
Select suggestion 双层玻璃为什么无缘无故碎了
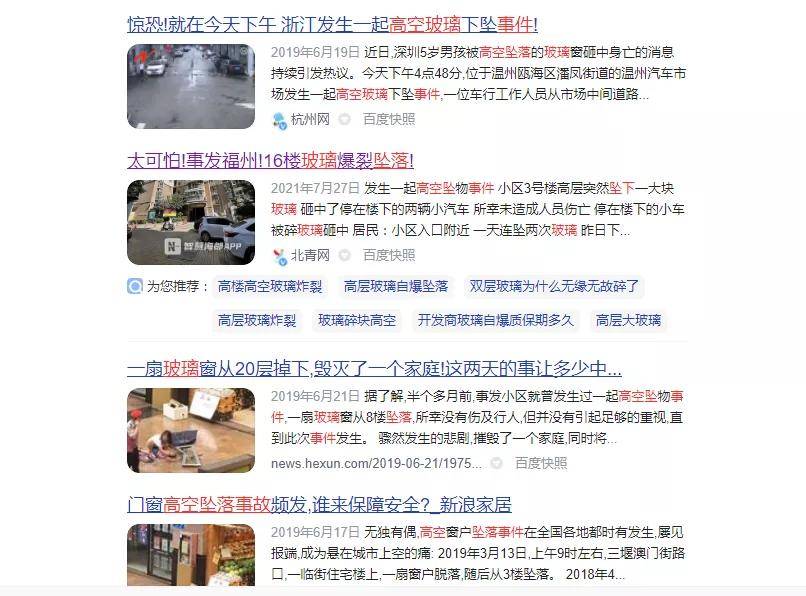pyautogui.click(x=554, y=286)
